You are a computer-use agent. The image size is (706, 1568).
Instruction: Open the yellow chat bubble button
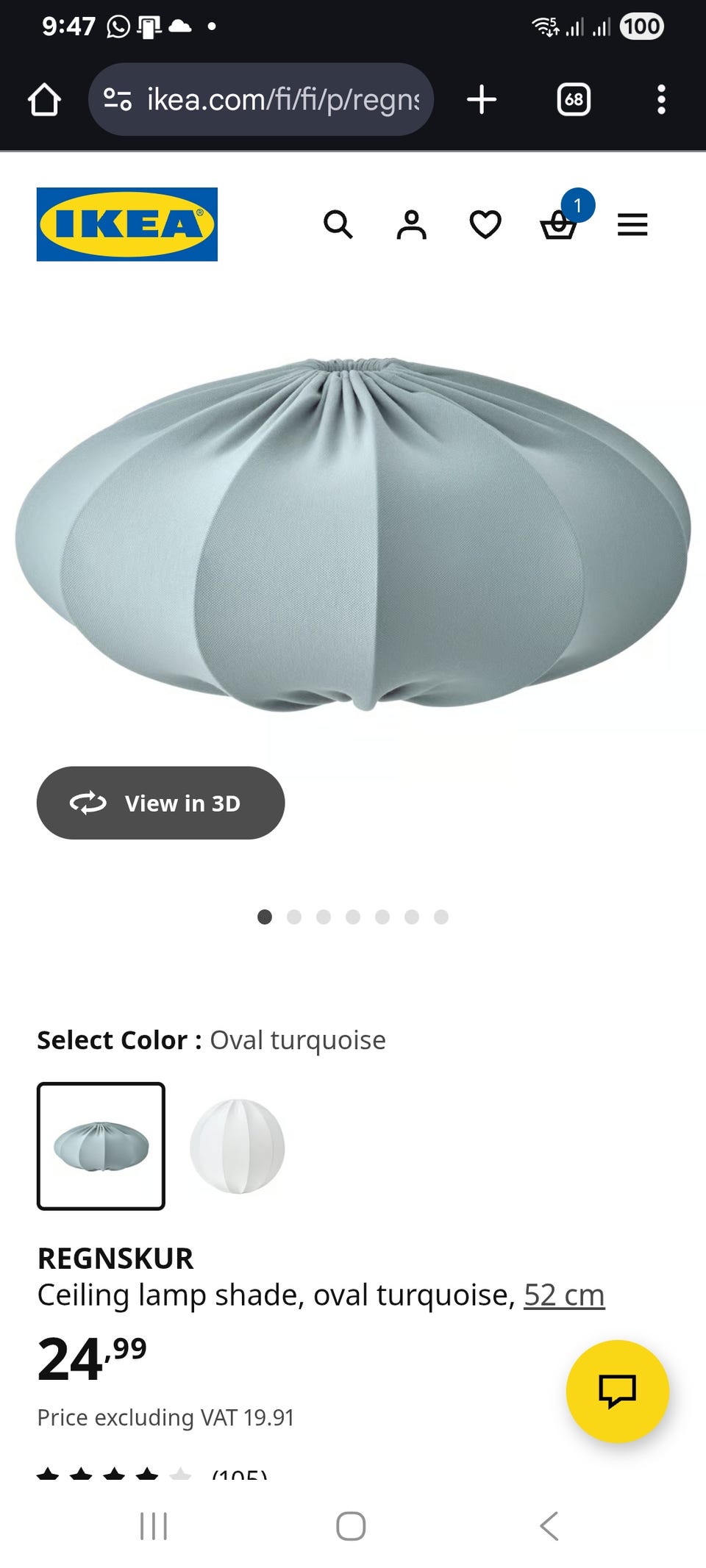point(618,1391)
